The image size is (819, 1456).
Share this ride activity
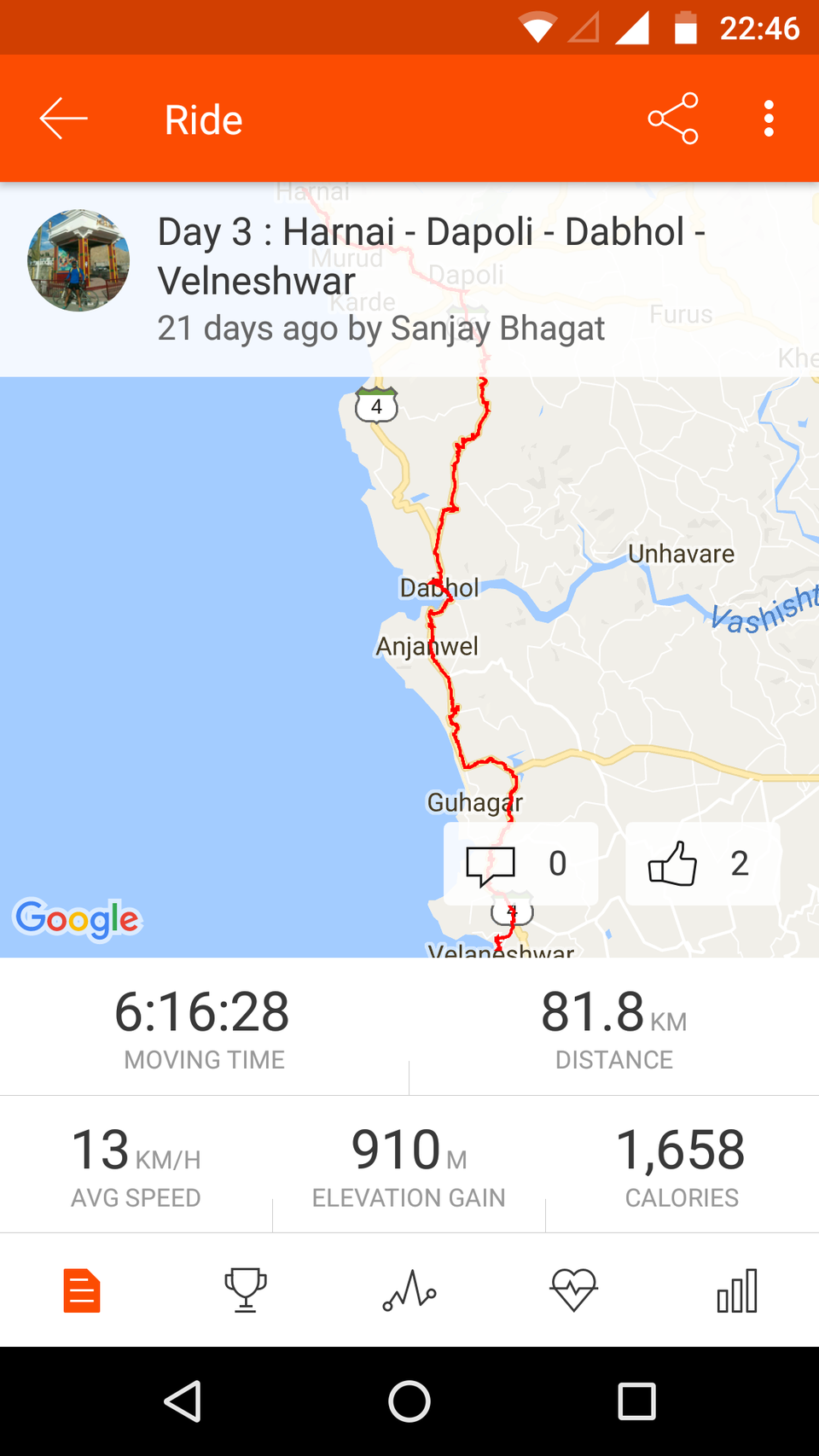[673, 119]
